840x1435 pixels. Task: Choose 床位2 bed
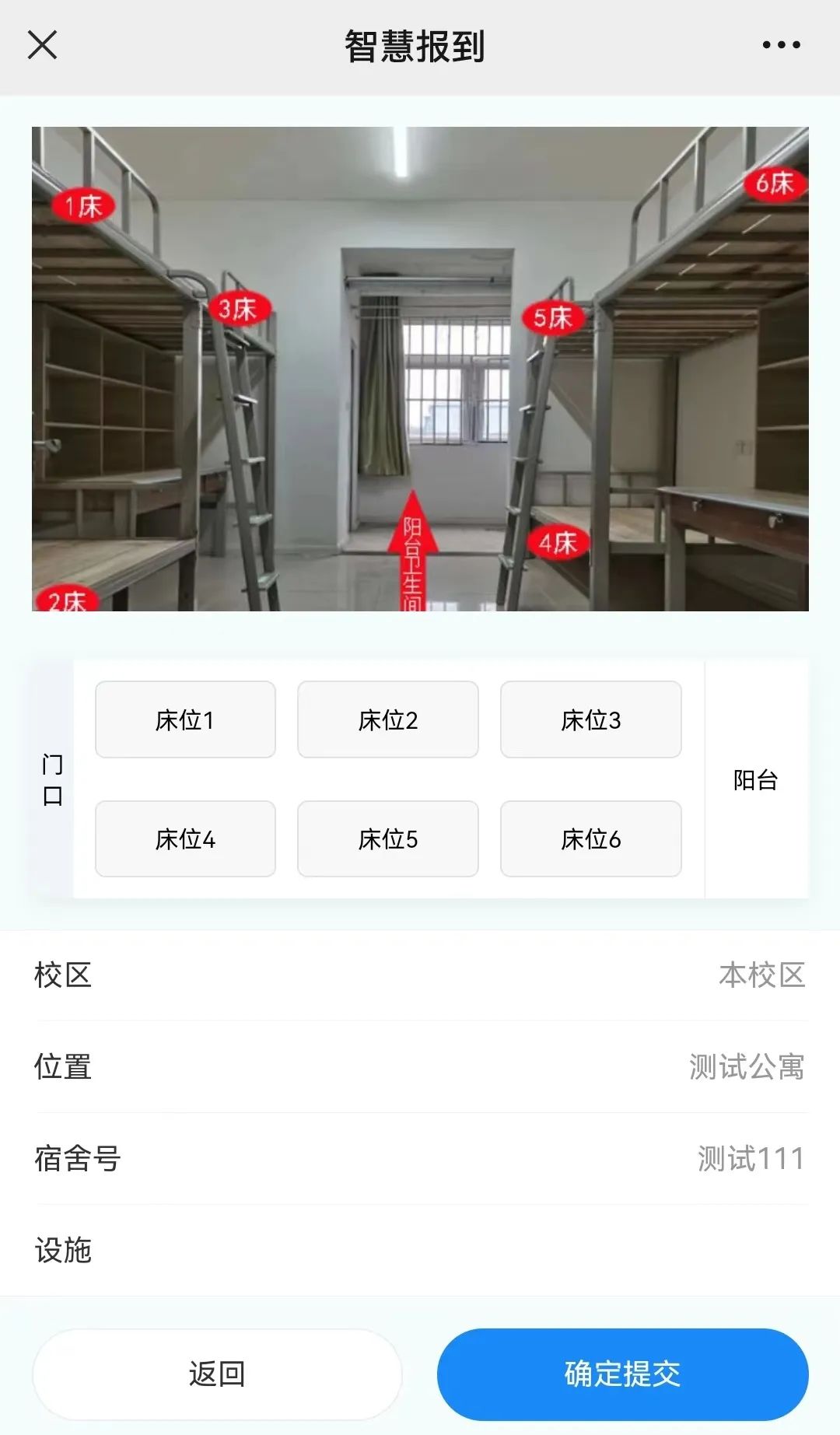pos(388,719)
